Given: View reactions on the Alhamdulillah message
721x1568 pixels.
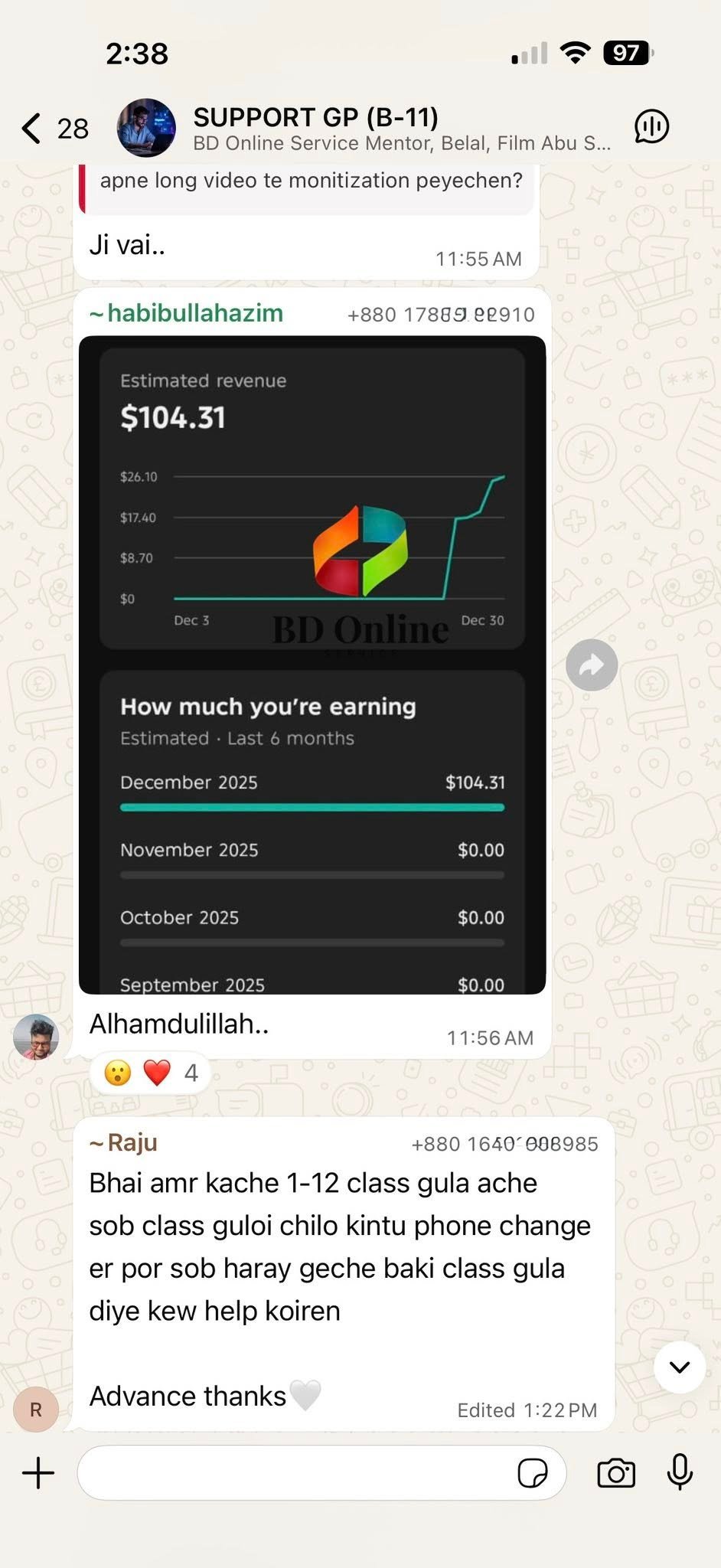Looking at the screenshot, I should (151, 1073).
